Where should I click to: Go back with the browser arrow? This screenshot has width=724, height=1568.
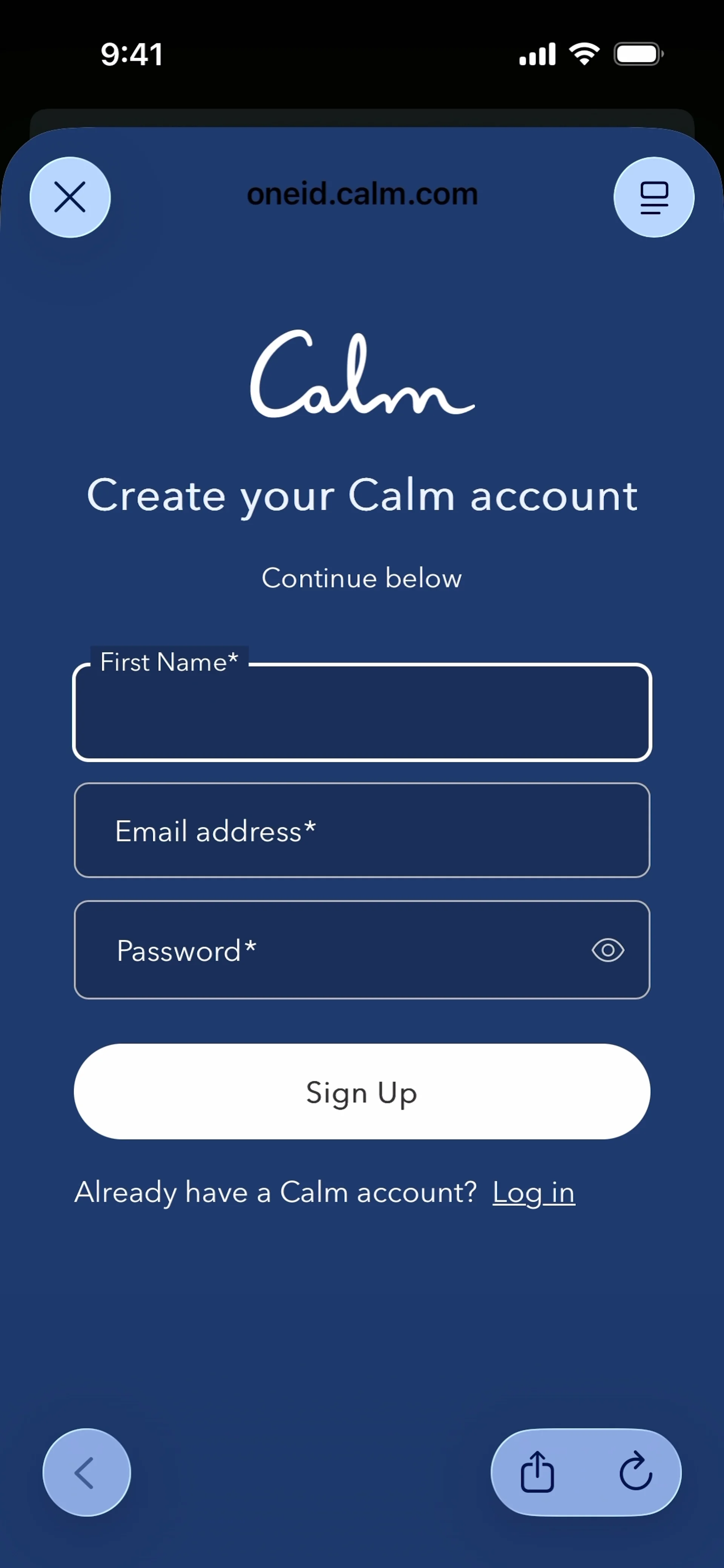pos(86,1473)
